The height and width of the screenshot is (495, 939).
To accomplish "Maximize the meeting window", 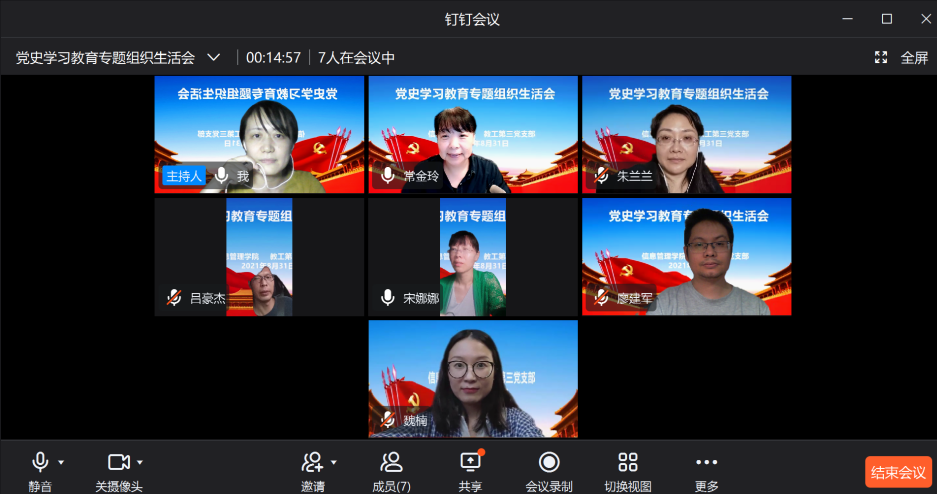I will pos(886,18).
